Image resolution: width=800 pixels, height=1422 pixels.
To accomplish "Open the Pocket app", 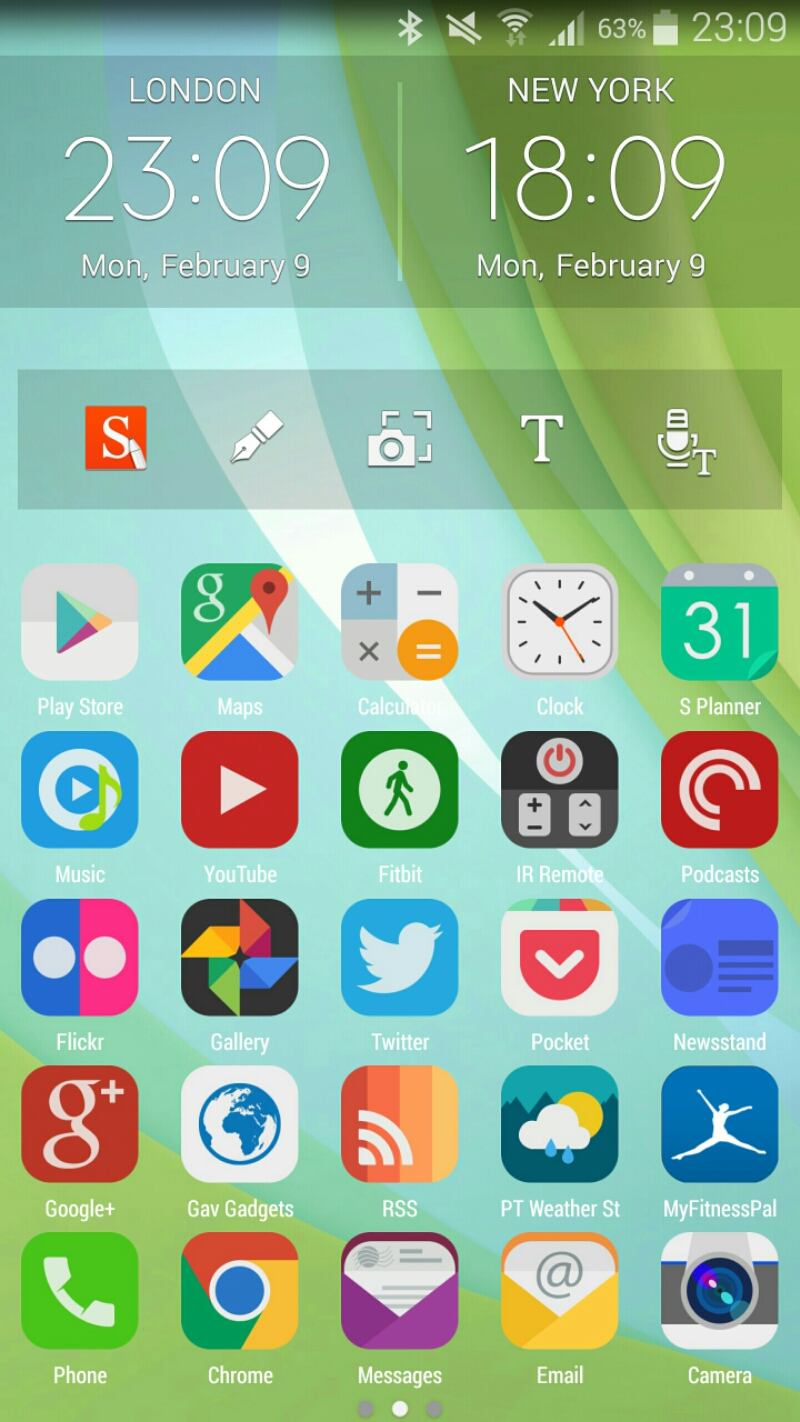I will click(x=560, y=957).
